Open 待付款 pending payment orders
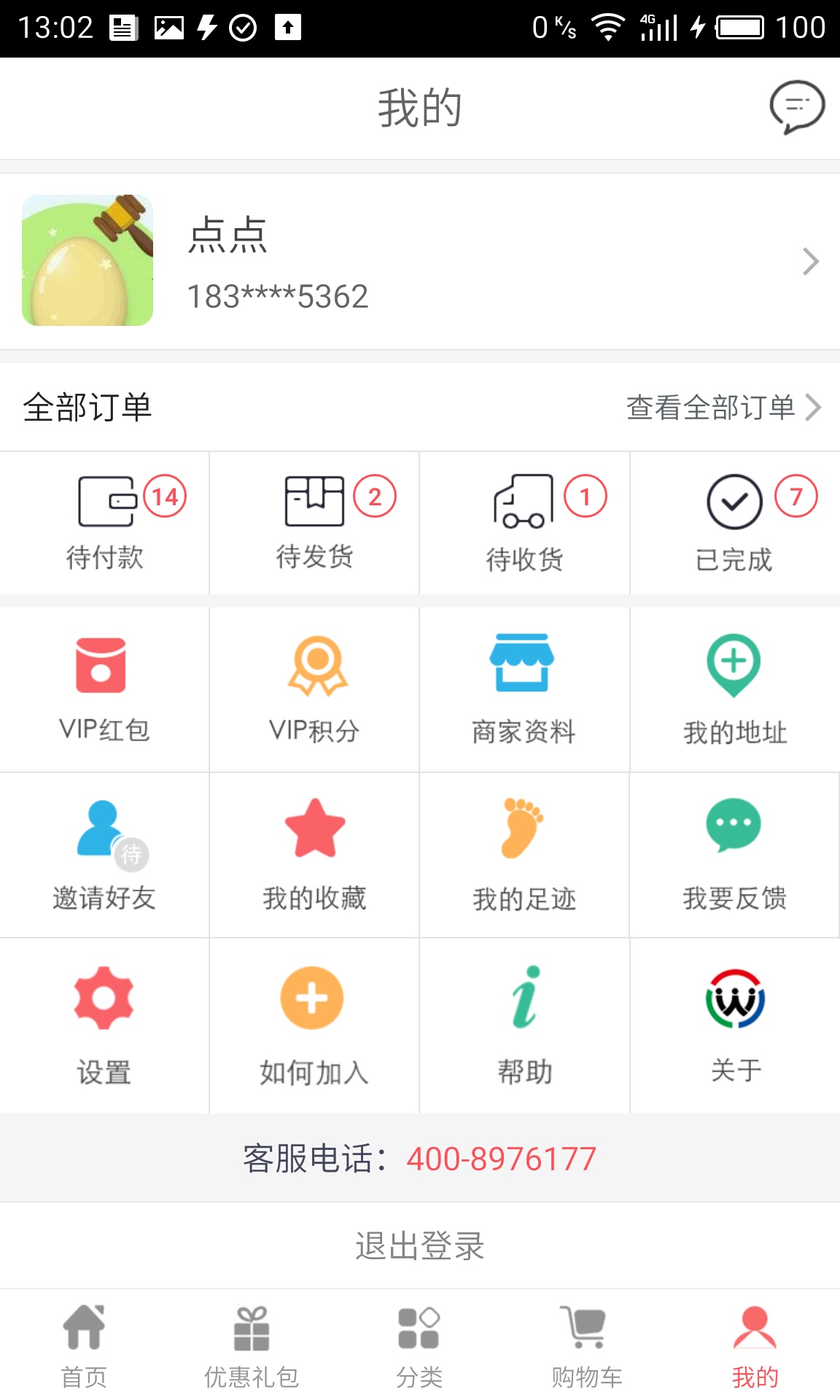 coord(105,523)
